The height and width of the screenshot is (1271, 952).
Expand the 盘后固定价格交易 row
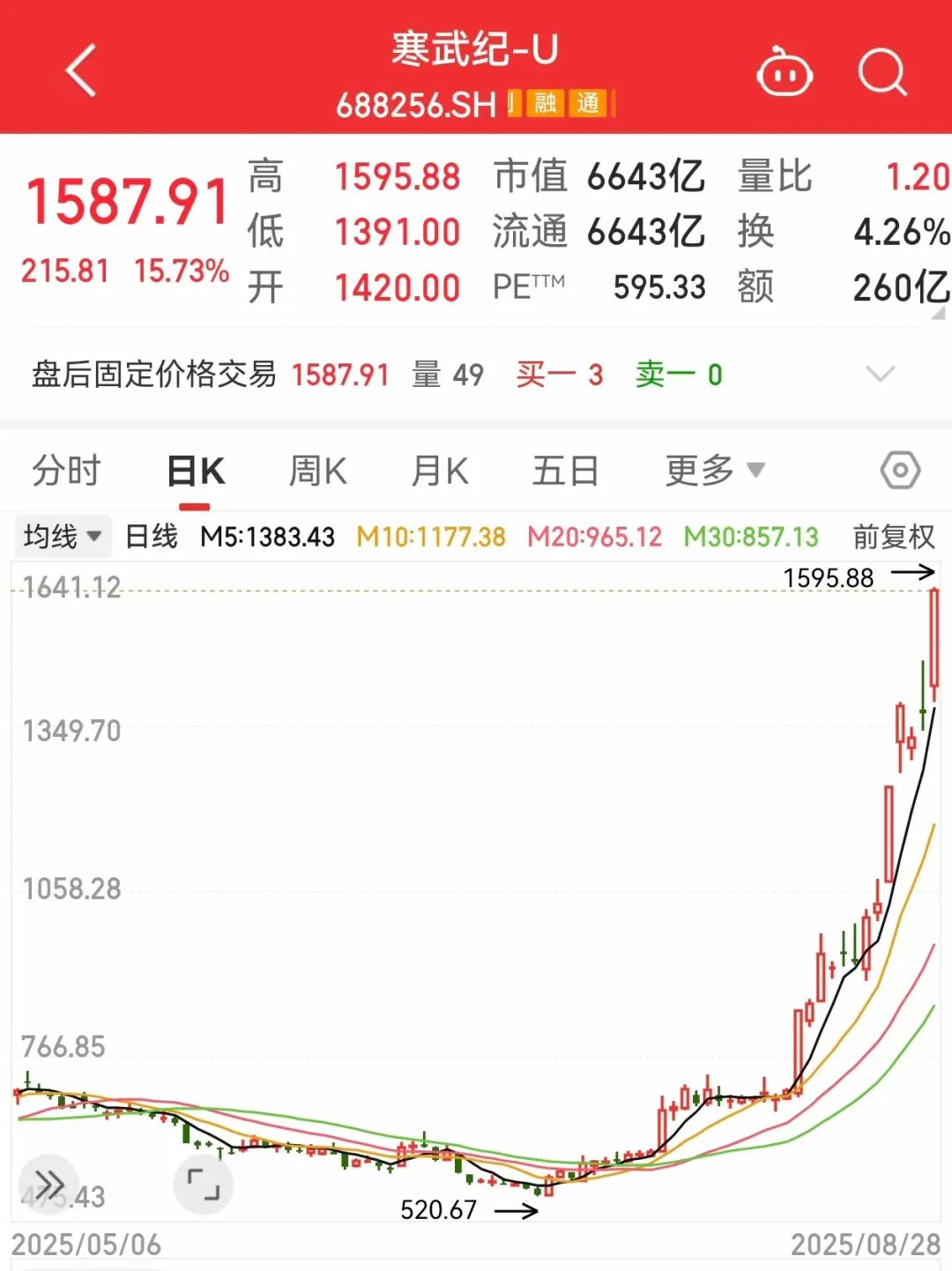[x=880, y=375]
